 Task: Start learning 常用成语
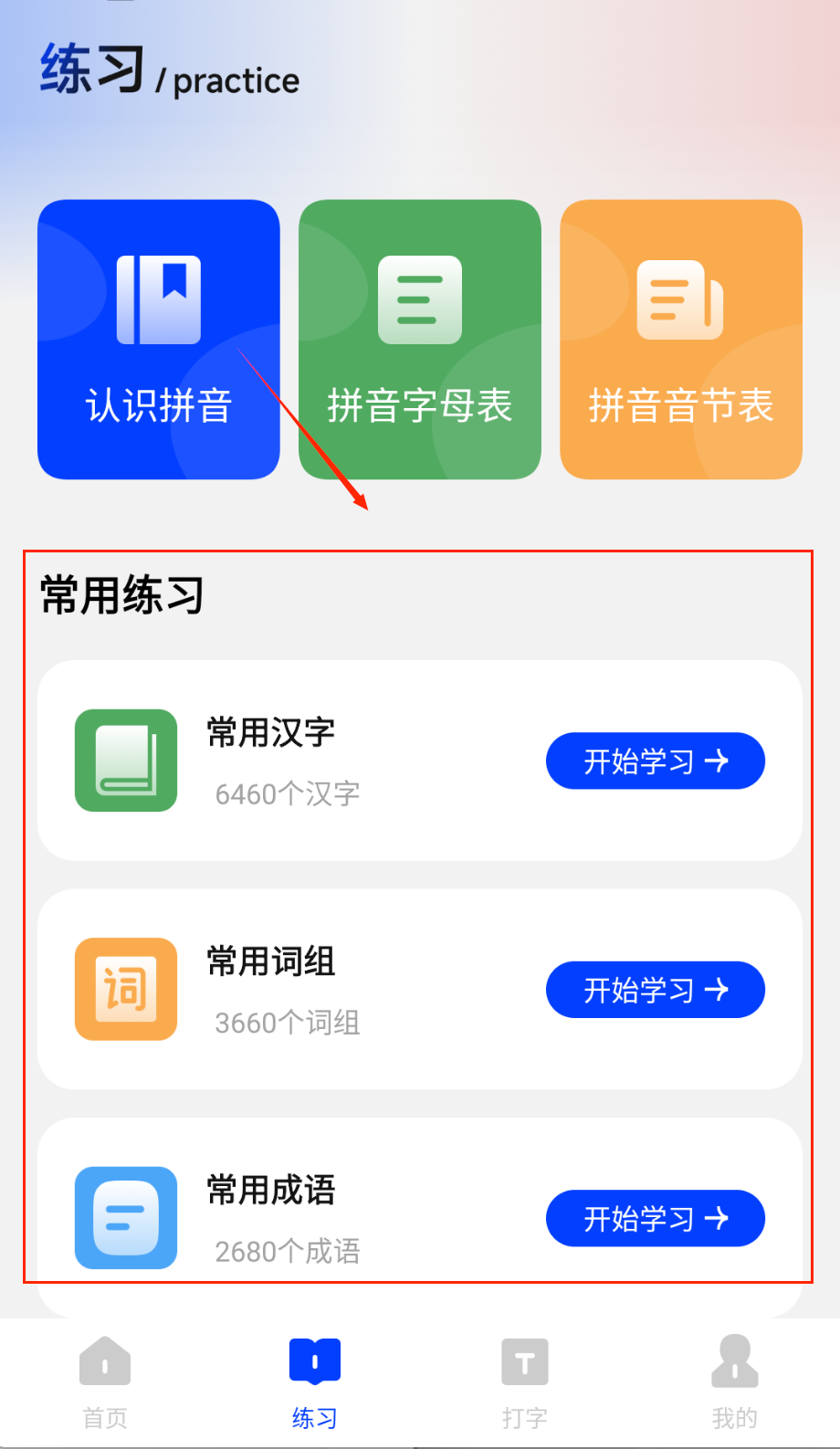655,1217
